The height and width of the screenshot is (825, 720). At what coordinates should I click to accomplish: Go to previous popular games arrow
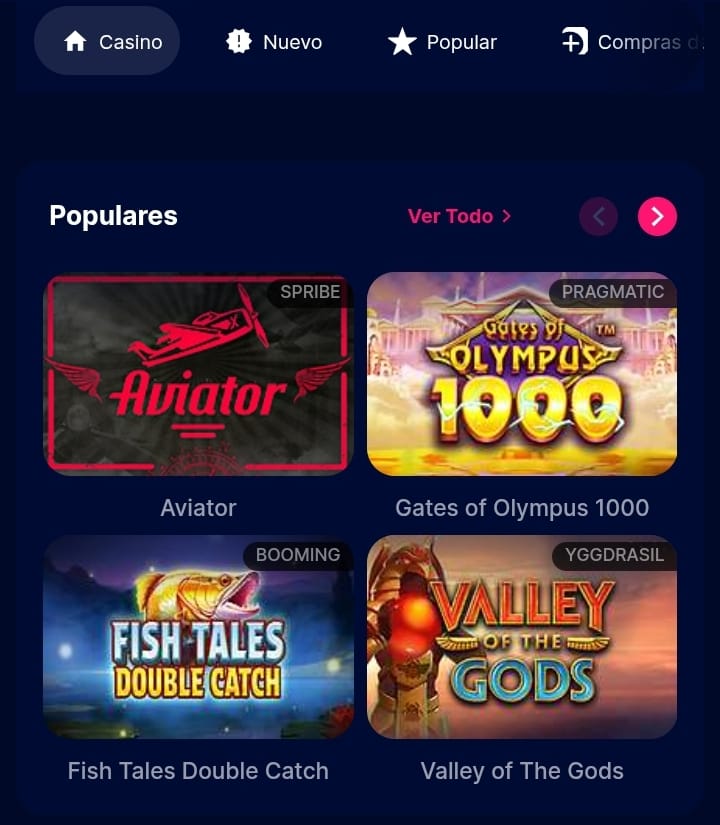(599, 216)
